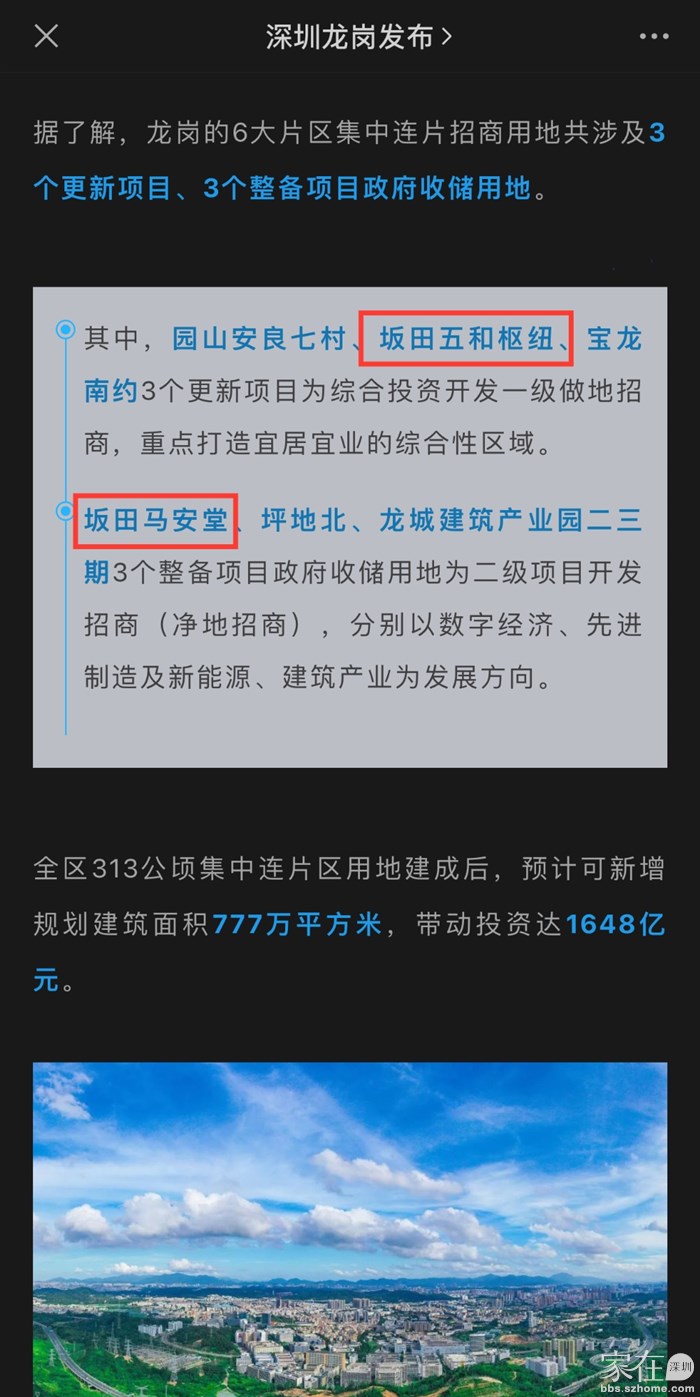The image size is (700, 1397).
Task: Open the three-dot overflow menu
Action: click(653, 37)
